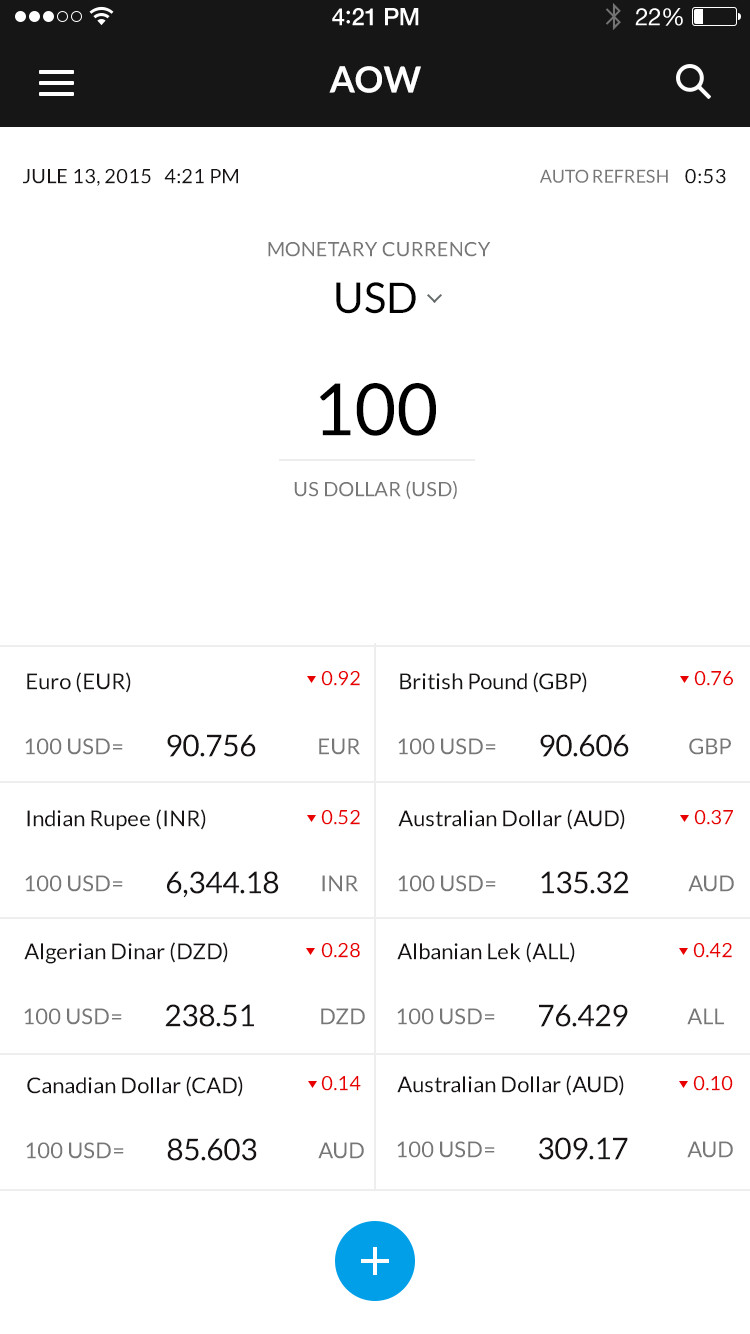Open the hamburger menu
The image size is (750, 1334).
click(57, 82)
